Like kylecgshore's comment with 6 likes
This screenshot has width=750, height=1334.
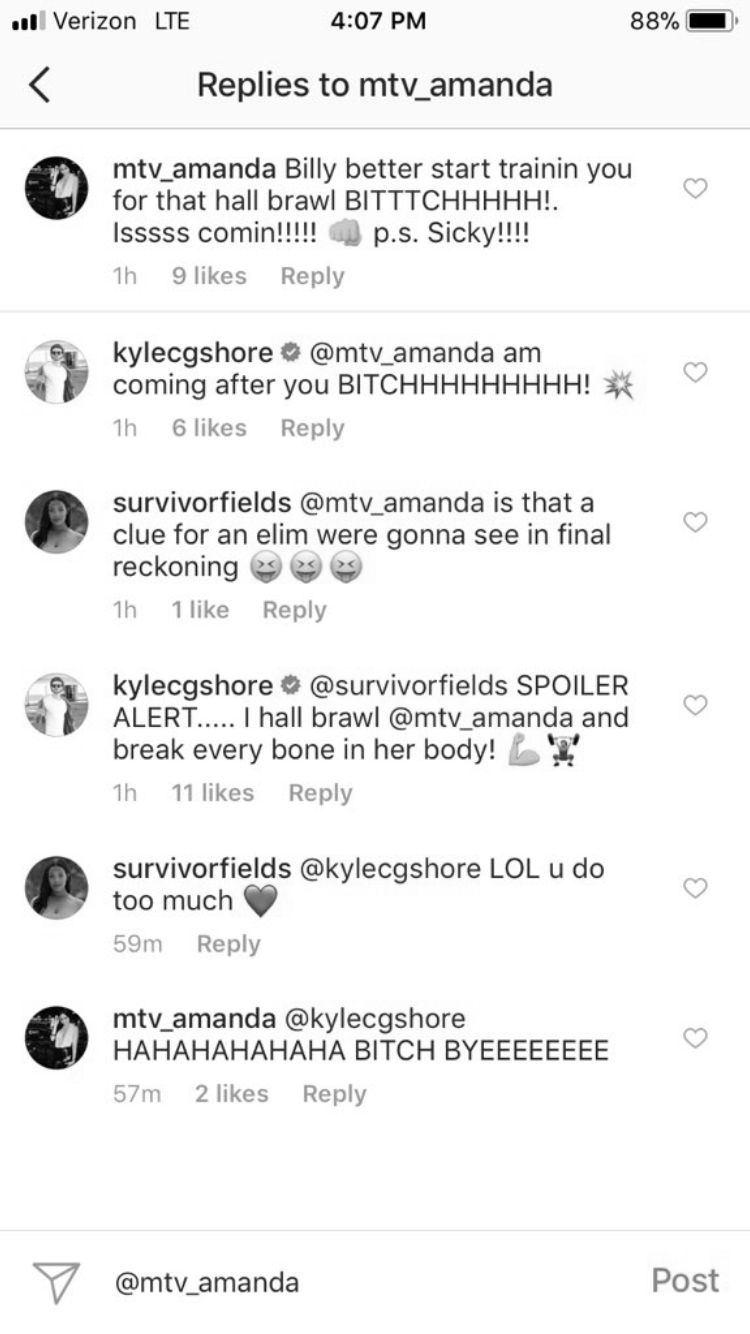click(x=695, y=372)
